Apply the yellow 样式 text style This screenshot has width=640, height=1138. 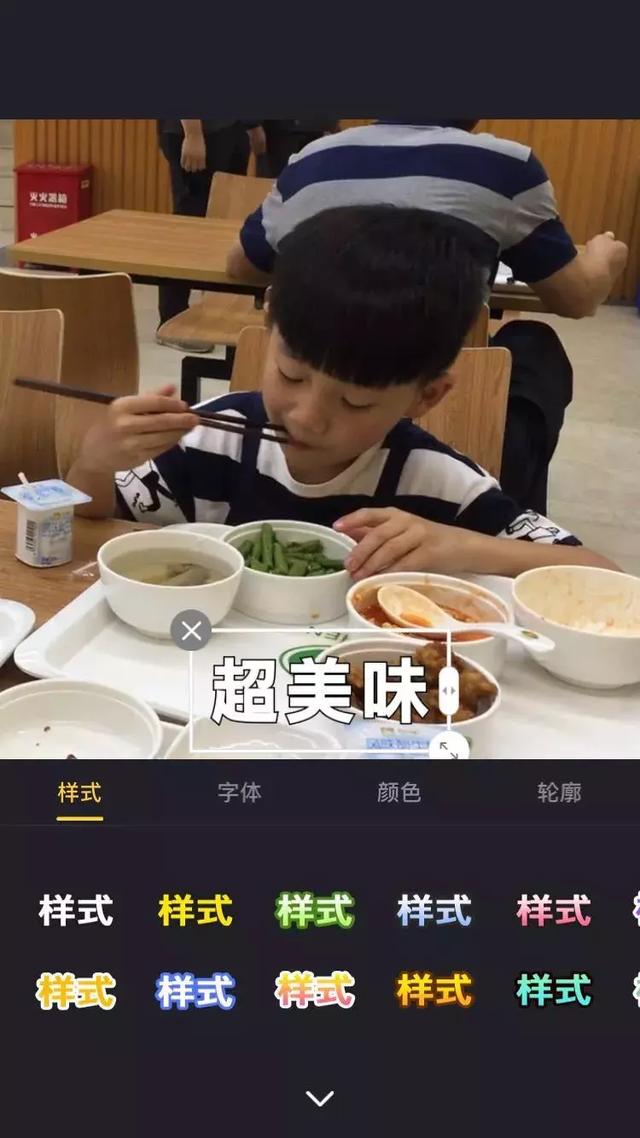pyautogui.click(x=196, y=911)
